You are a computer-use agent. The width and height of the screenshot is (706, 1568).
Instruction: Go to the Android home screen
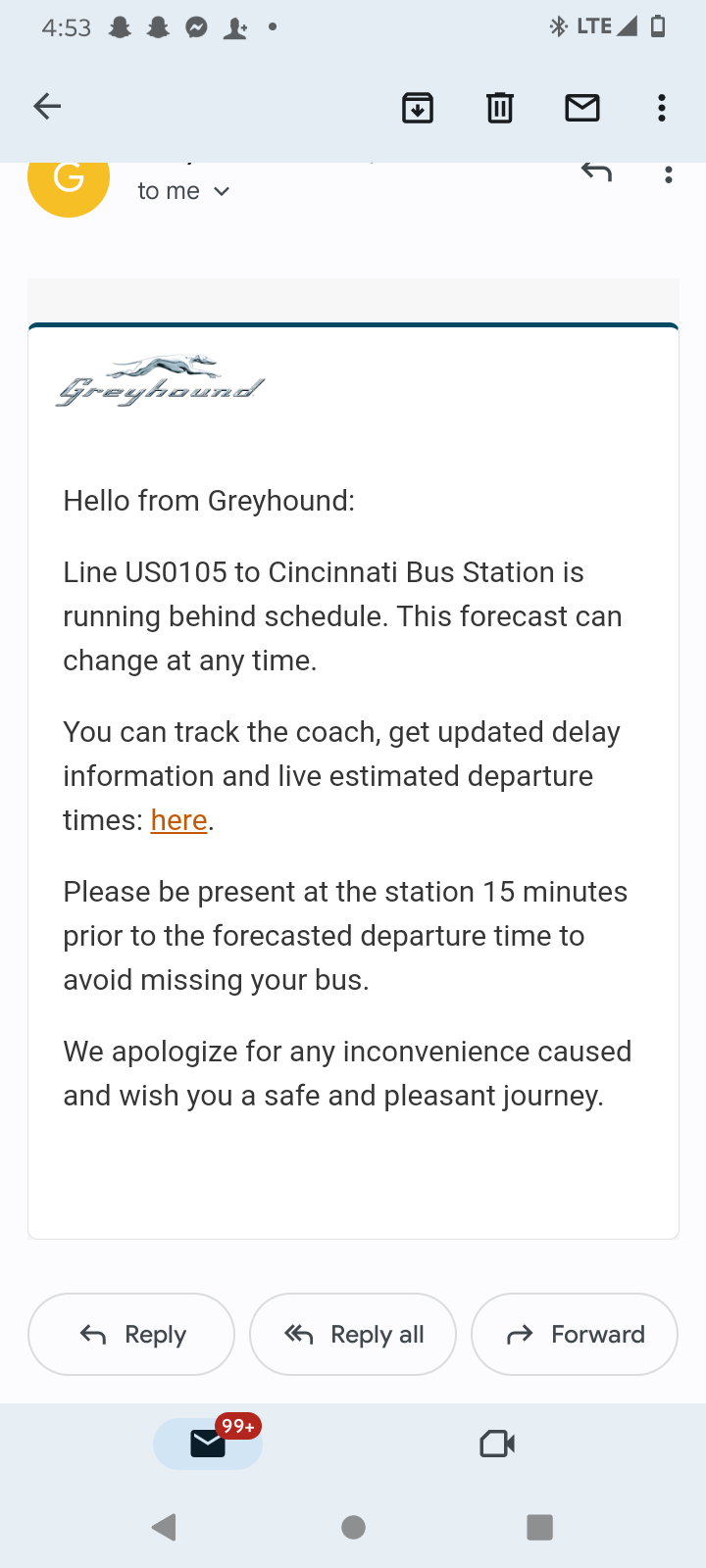[x=353, y=1527]
